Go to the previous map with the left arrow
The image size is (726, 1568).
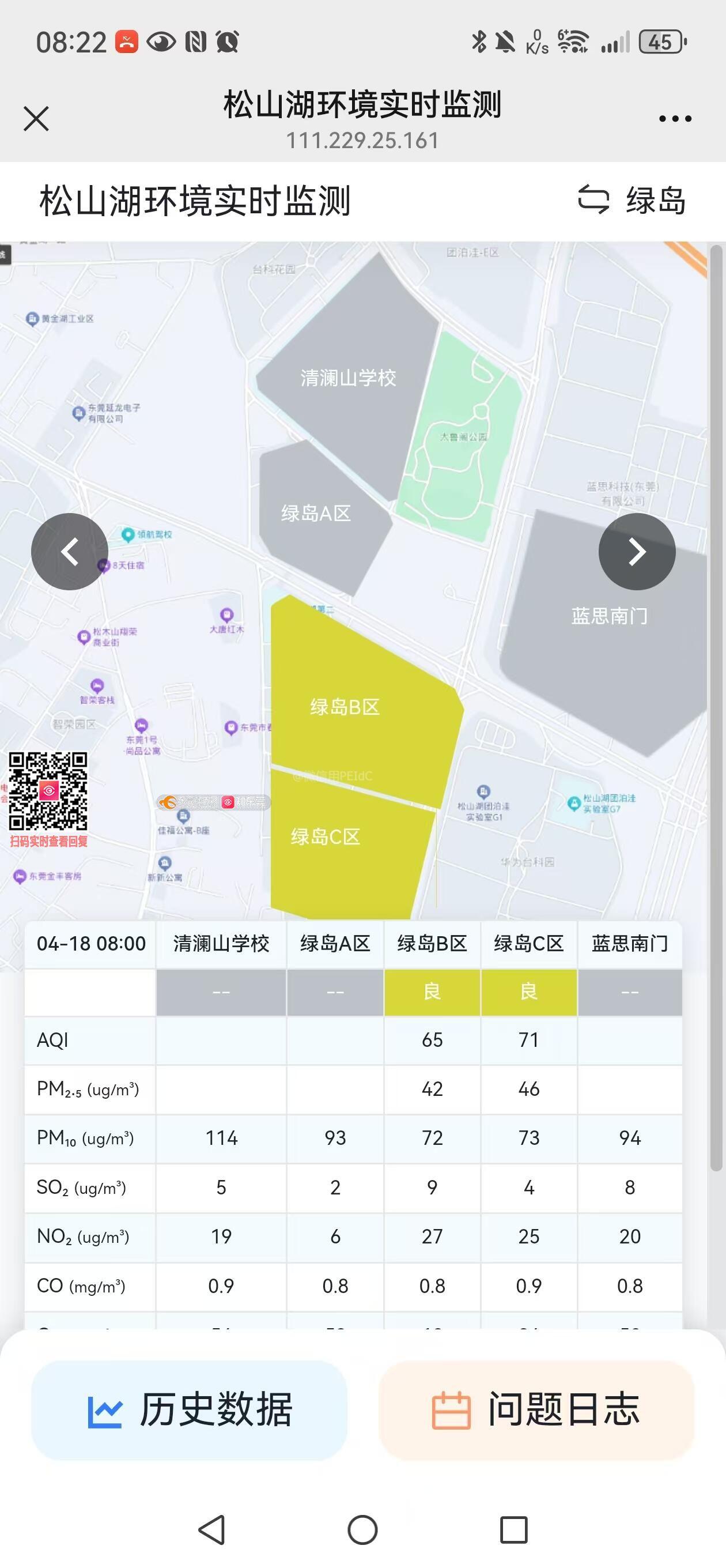coord(69,552)
